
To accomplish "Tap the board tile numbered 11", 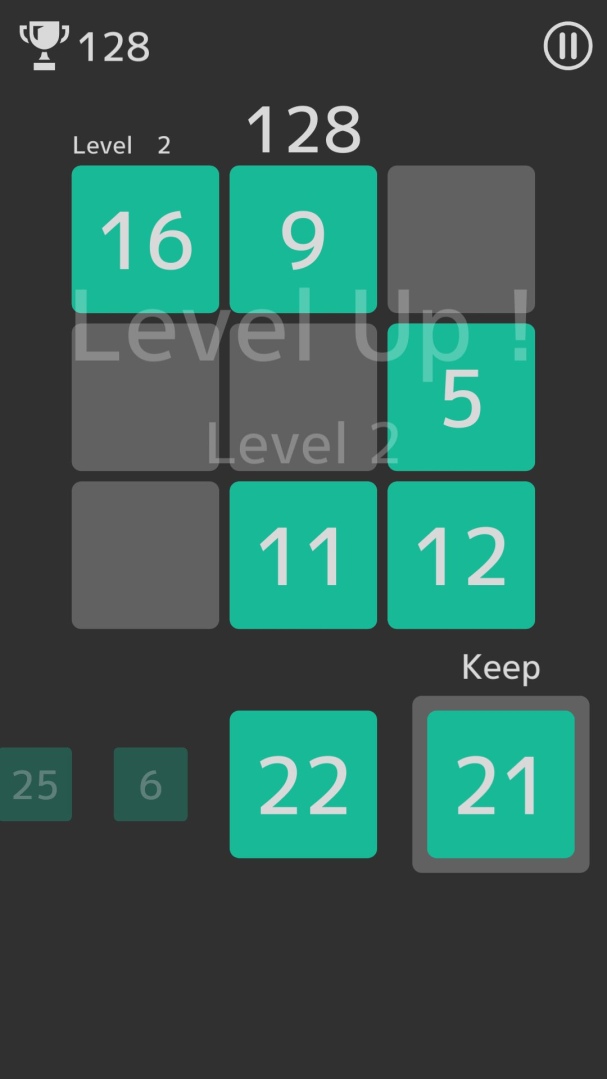I will click(x=303, y=555).
